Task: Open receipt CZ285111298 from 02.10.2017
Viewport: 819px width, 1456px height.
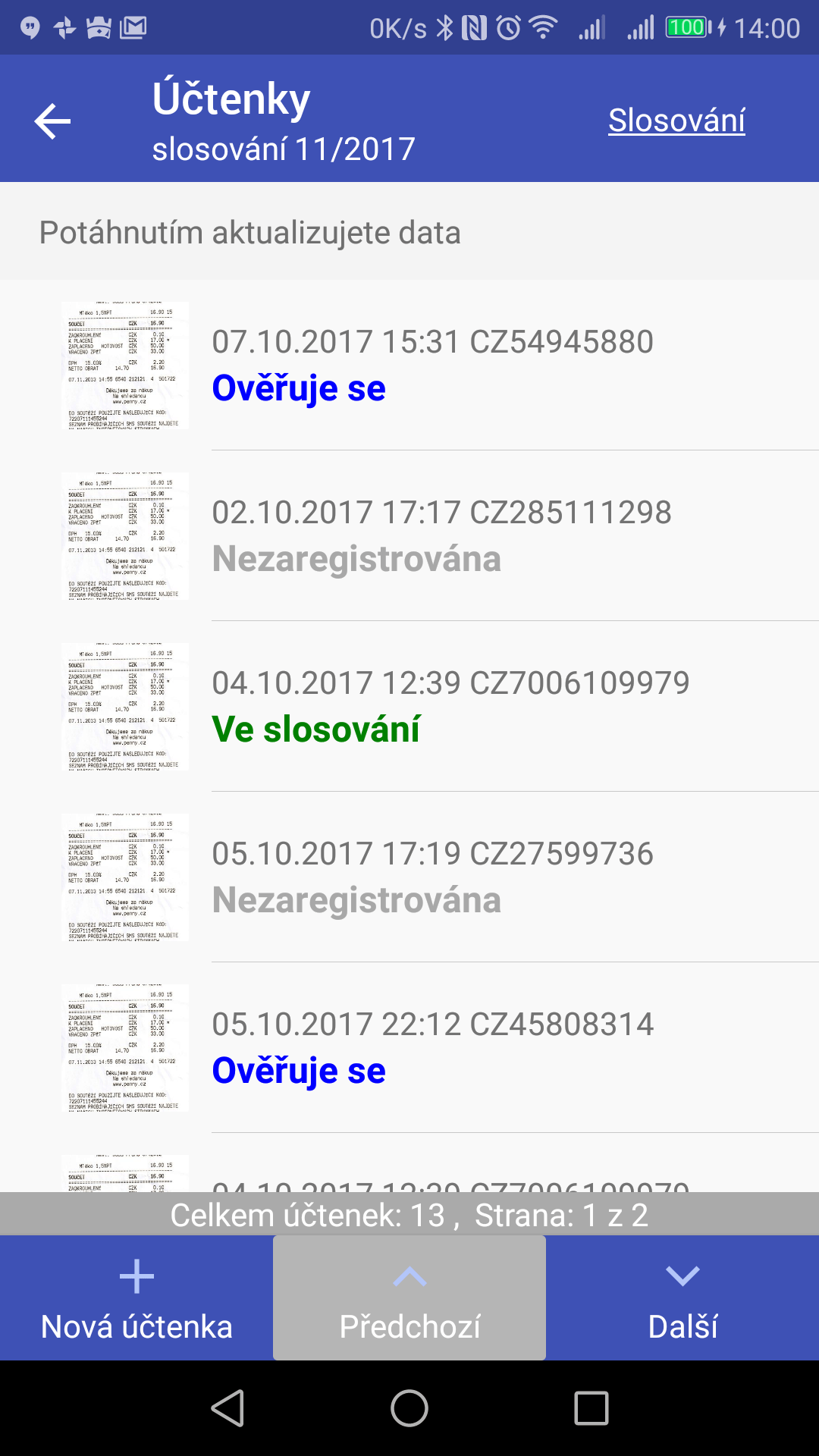Action: pos(409,536)
